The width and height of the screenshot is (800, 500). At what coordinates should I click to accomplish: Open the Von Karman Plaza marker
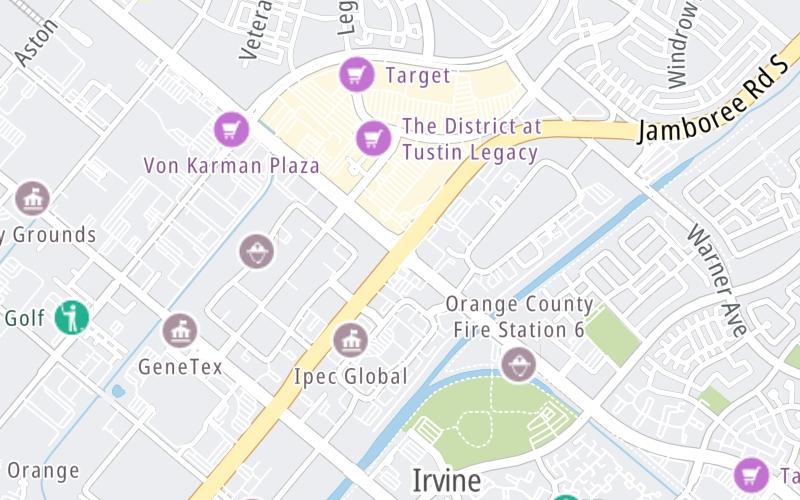(232, 129)
